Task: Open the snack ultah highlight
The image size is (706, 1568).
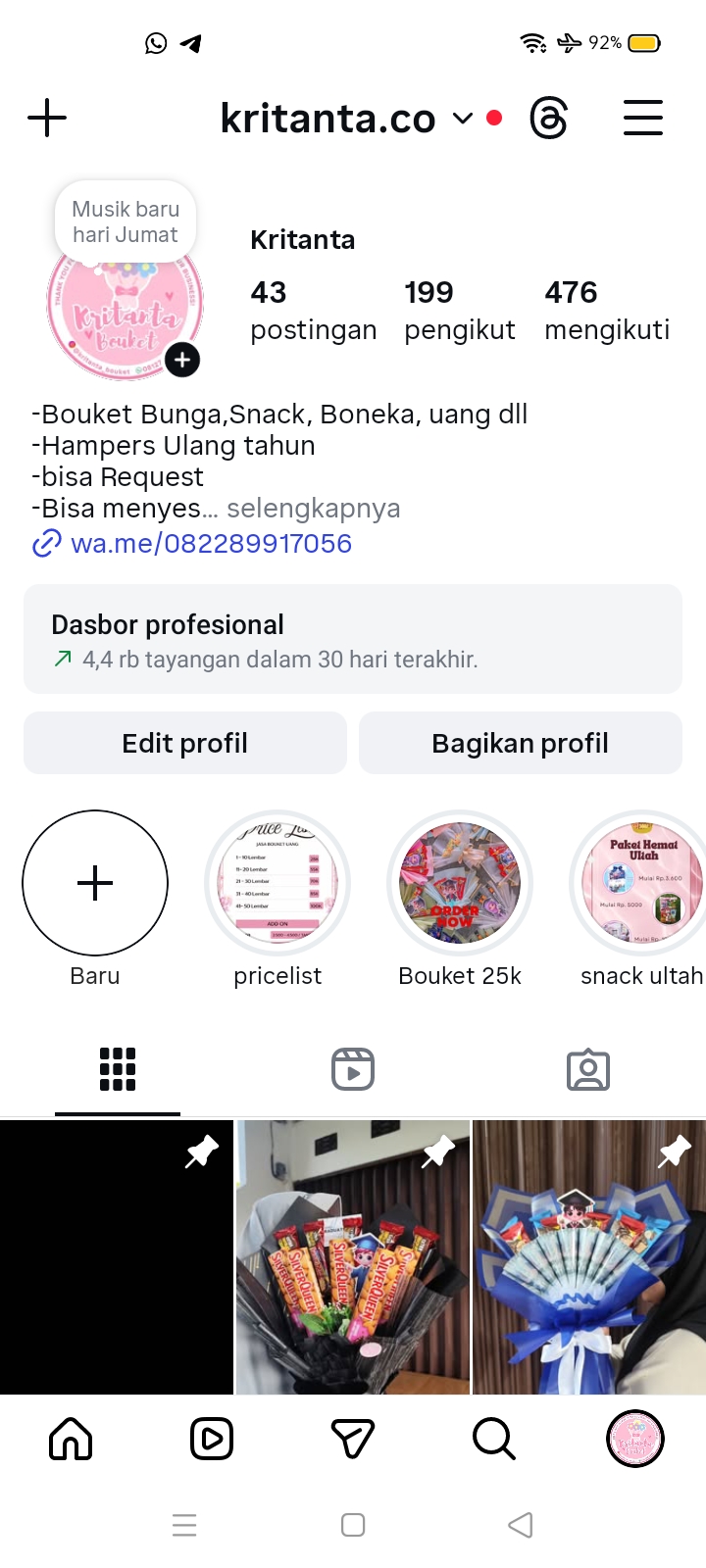Action: click(x=641, y=883)
